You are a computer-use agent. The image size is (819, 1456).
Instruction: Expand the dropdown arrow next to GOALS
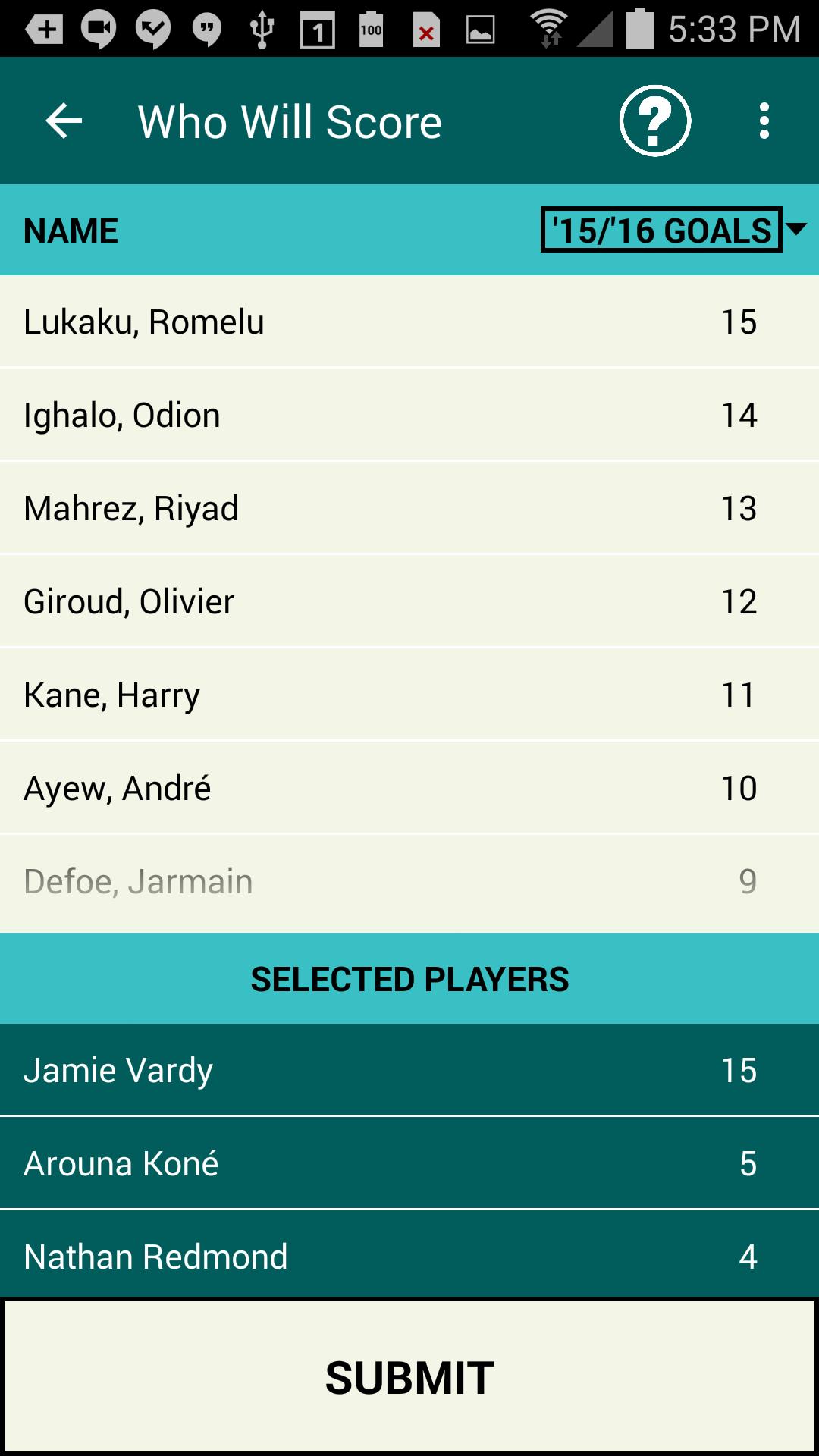pyautogui.click(x=796, y=230)
